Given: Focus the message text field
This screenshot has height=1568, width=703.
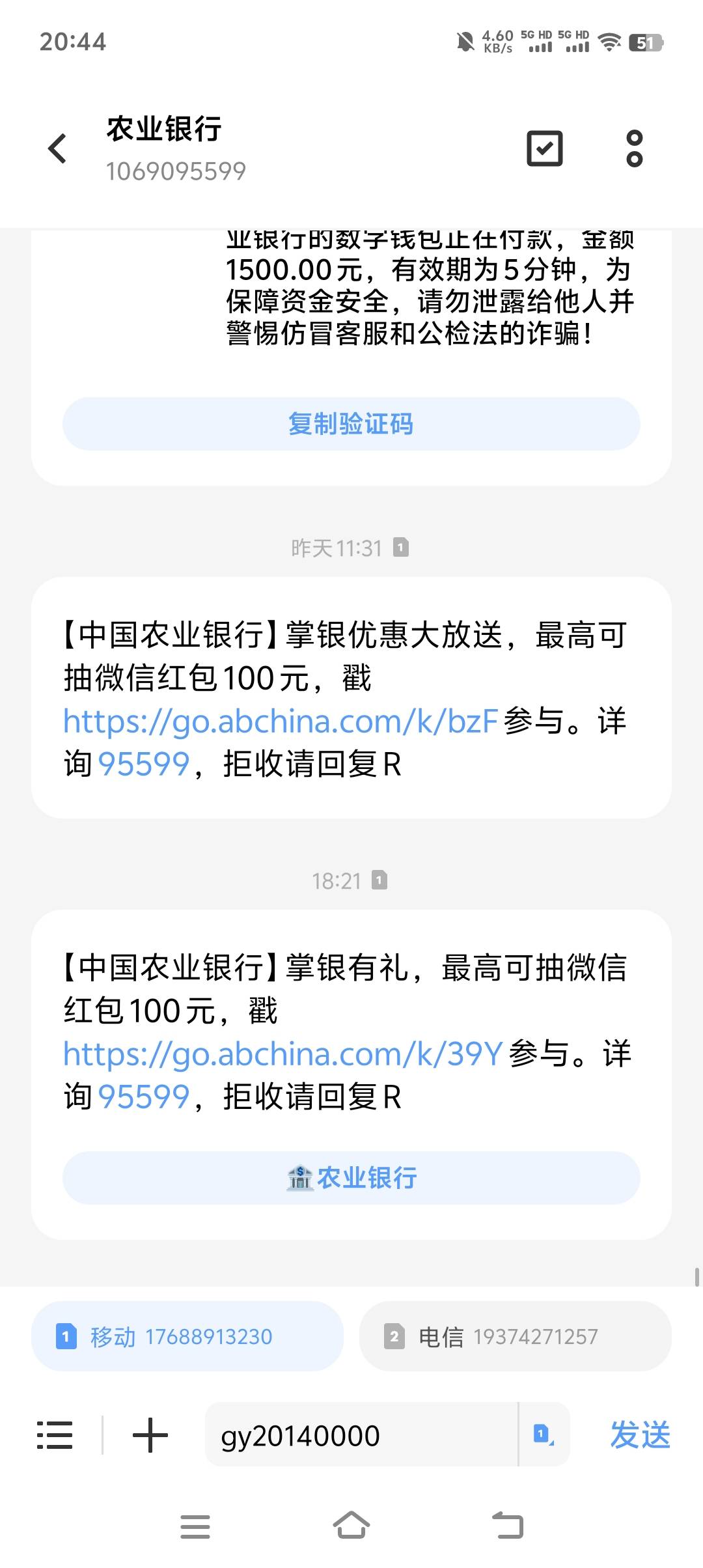Looking at the screenshot, I should point(361,1435).
